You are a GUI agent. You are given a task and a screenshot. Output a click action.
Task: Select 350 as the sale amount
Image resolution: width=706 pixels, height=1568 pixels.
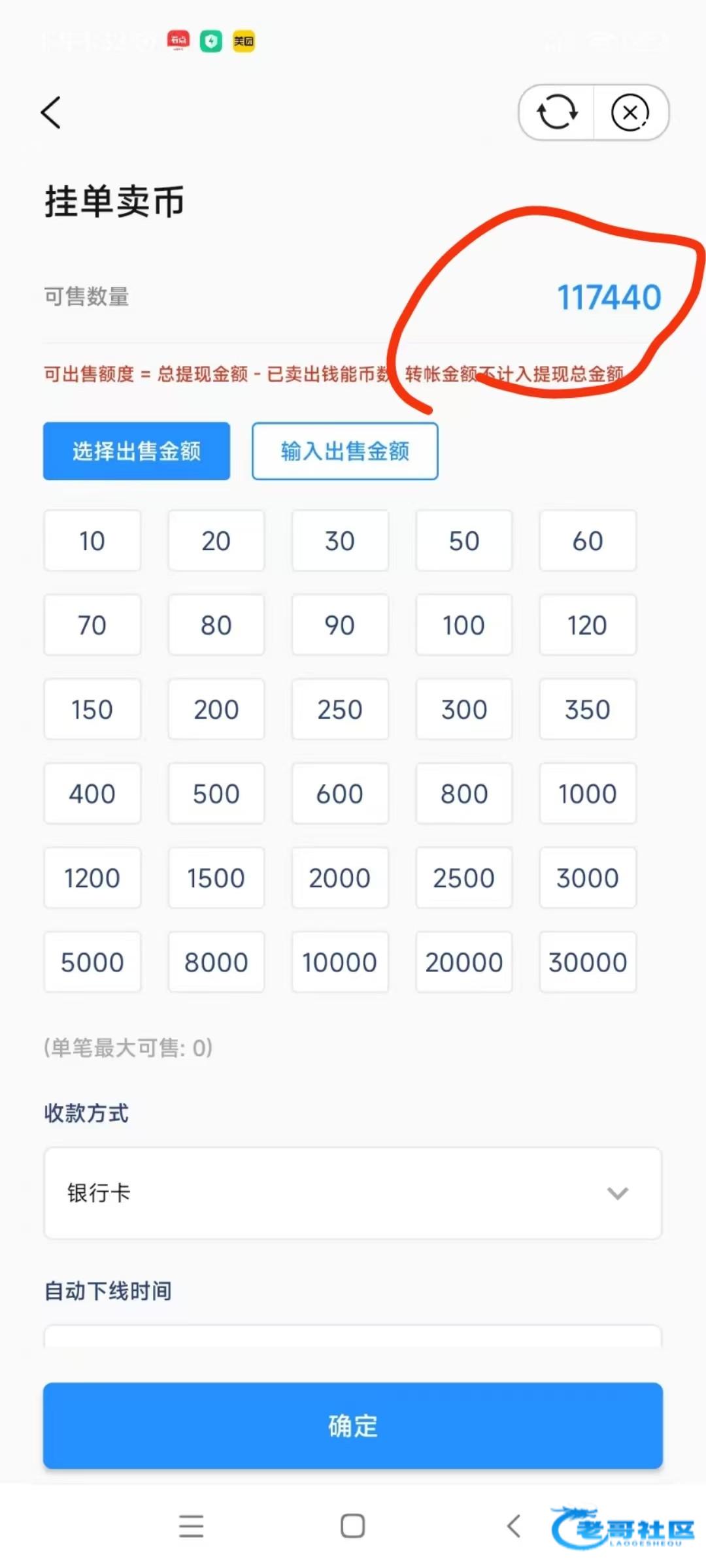(x=588, y=710)
